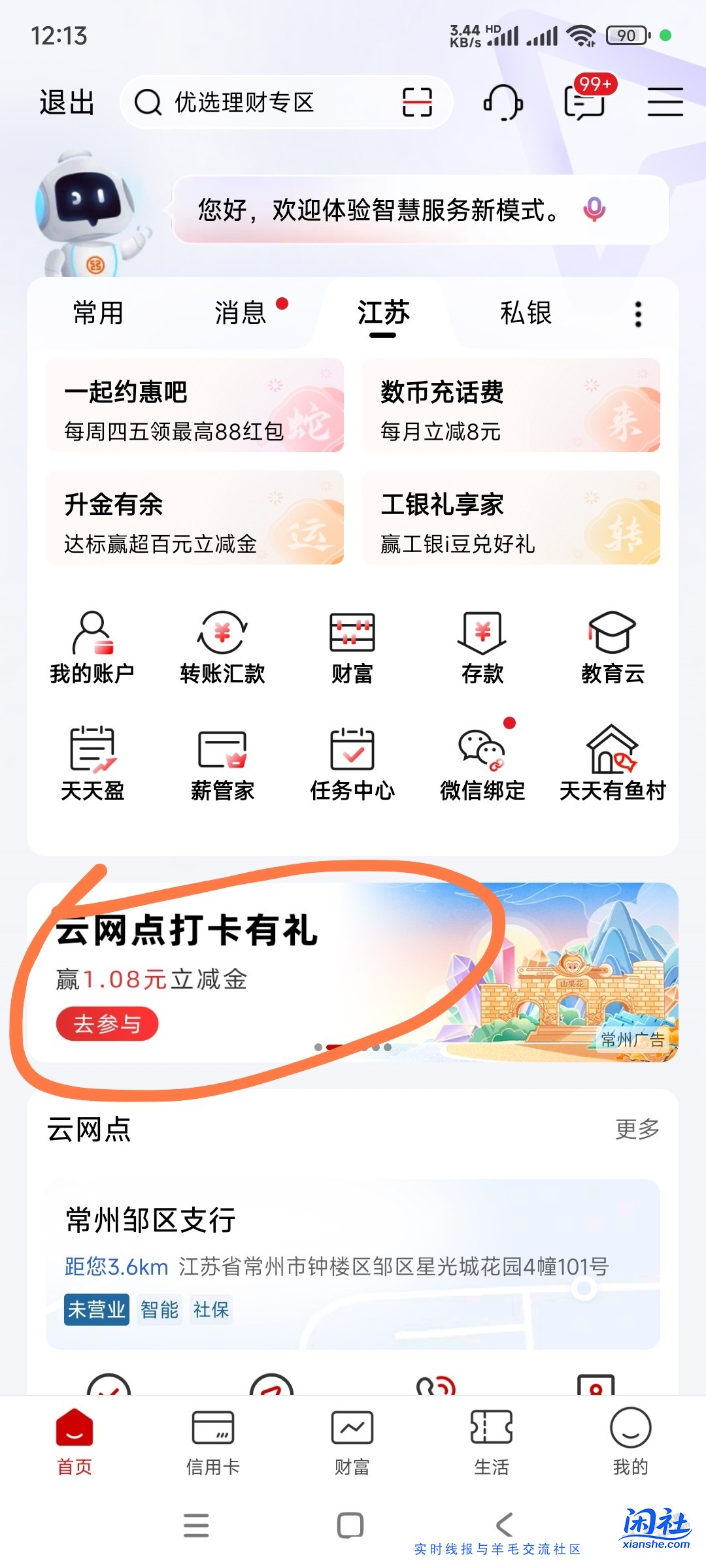Open the 天天有鱼村 icon

pyautogui.click(x=611, y=764)
